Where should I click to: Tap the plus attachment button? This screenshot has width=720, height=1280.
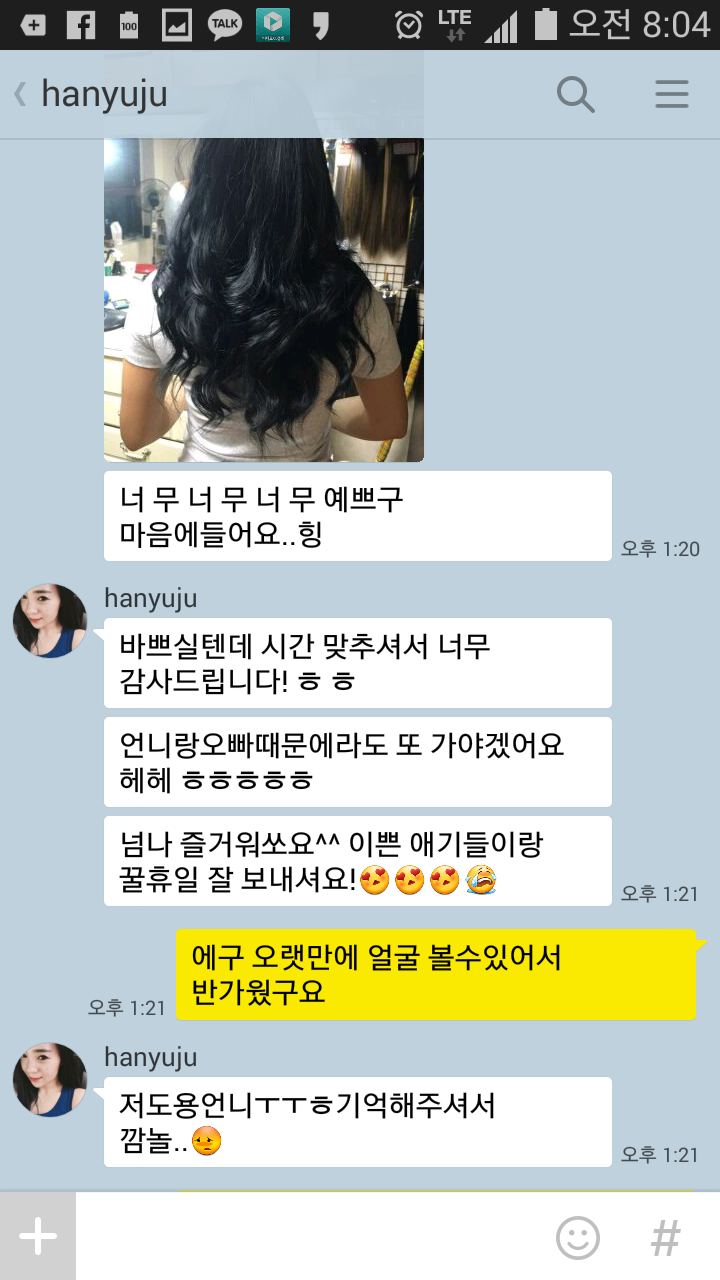pyautogui.click(x=38, y=1237)
